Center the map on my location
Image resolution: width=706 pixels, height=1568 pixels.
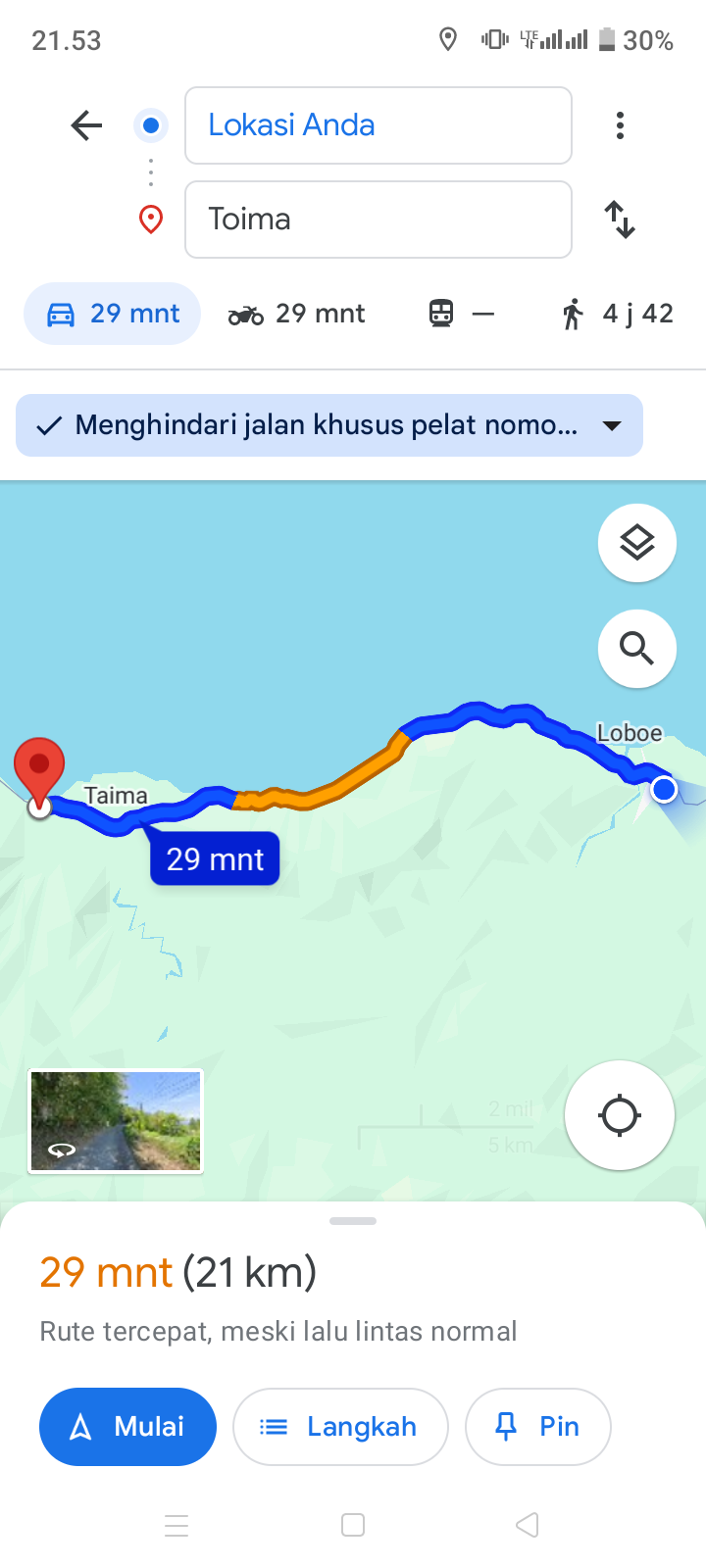tap(620, 1115)
